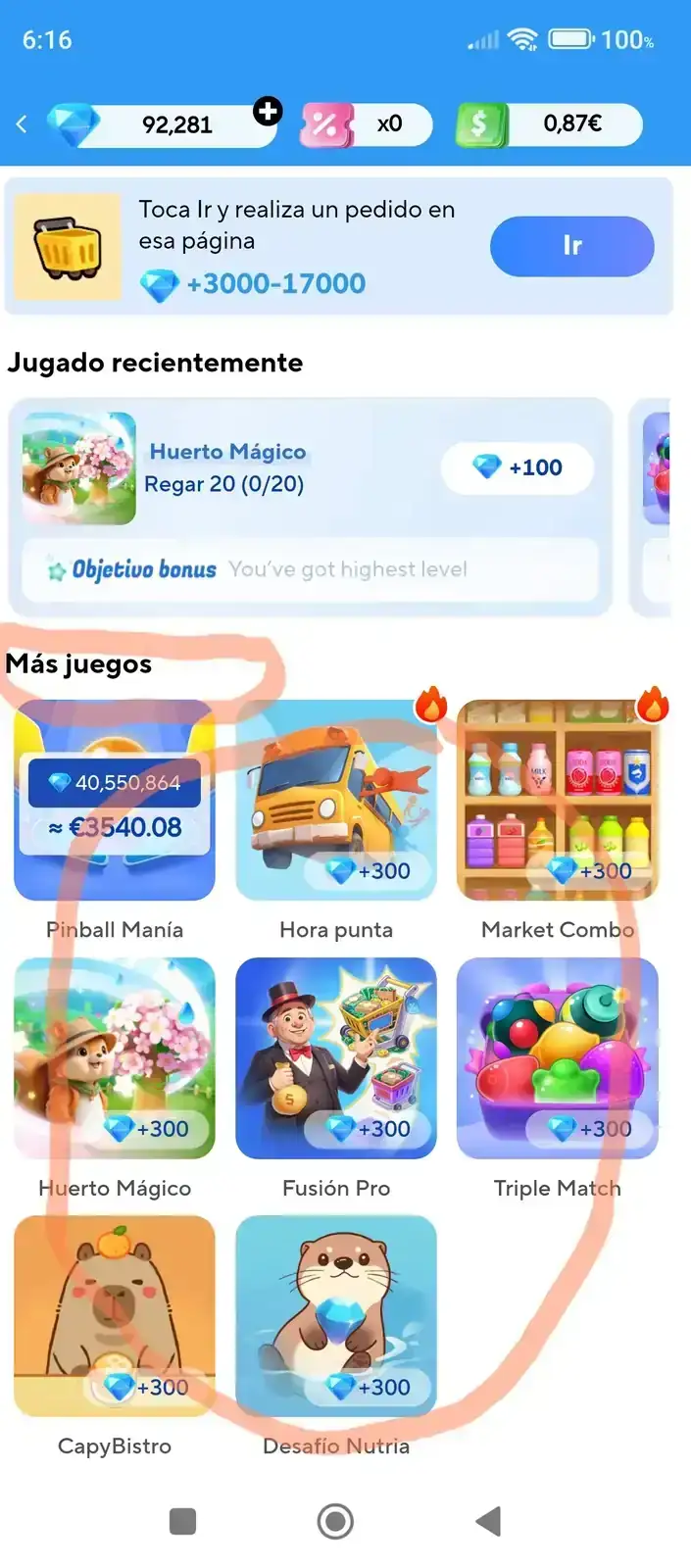Screen dimensions: 691x1568
Task: Go back using the top-left arrow
Action: [x=22, y=124]
